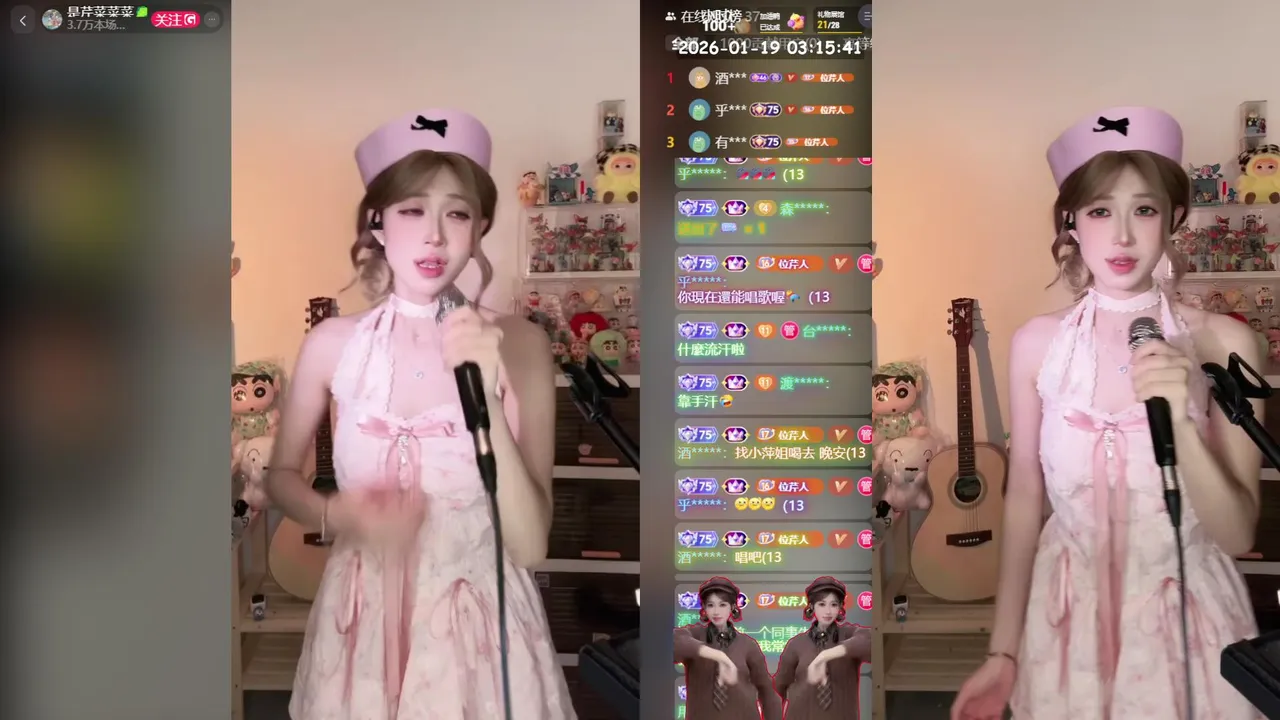Open the streamer's profile avatar

[x=52, y=19]
